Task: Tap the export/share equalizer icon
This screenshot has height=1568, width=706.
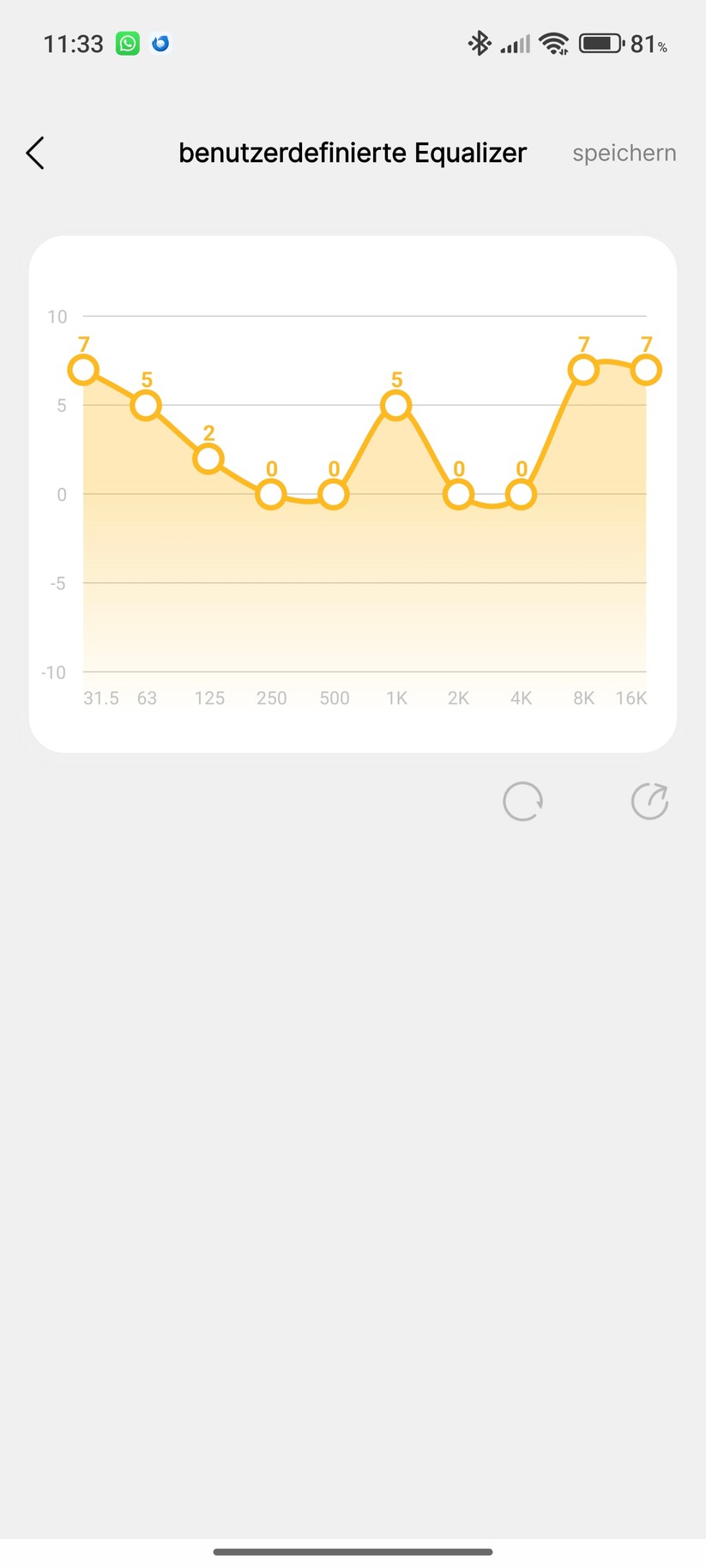Action: pos(649,801)
